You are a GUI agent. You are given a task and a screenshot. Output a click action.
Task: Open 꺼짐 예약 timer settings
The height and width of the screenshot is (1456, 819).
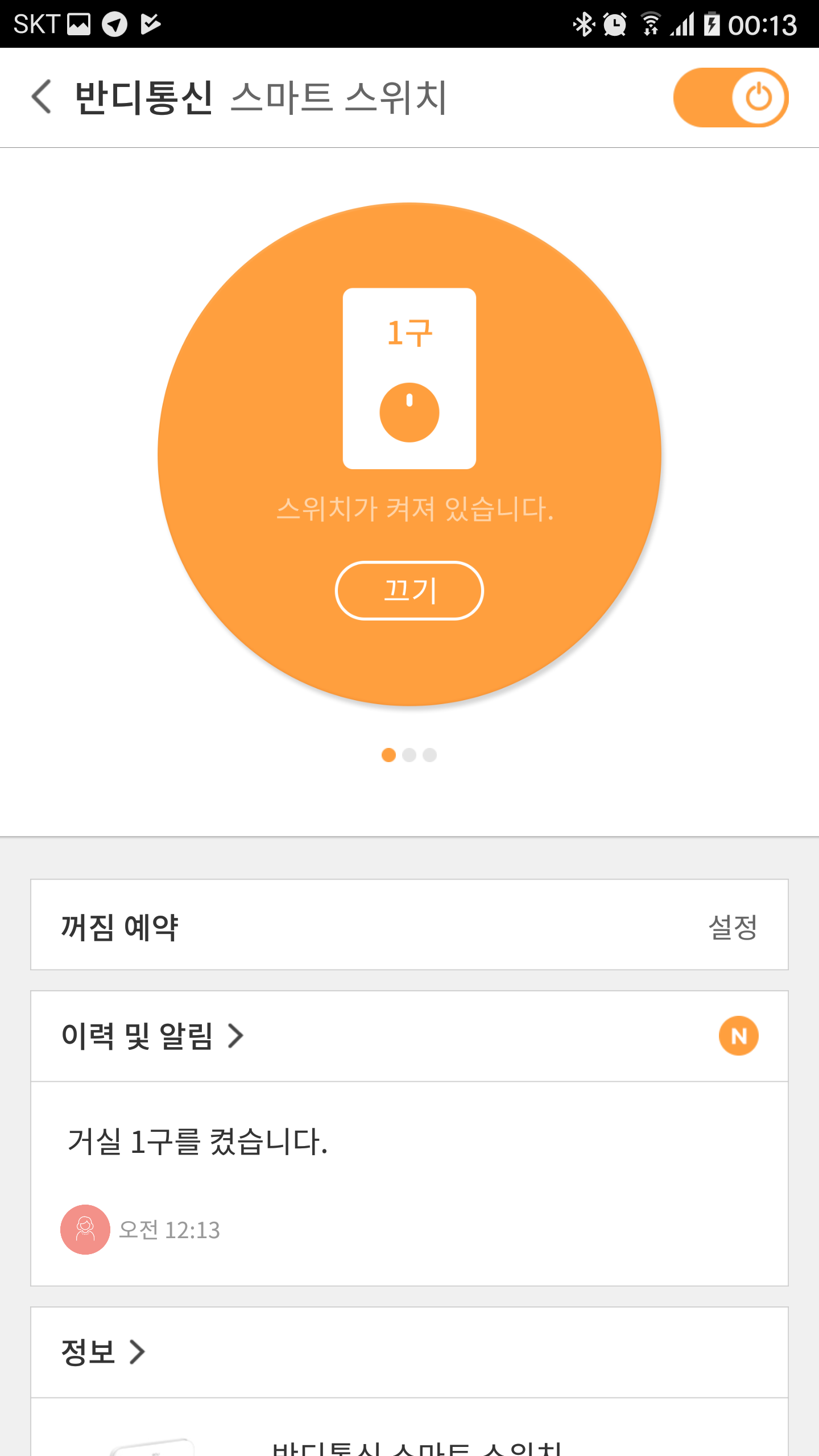click(732, 925)
